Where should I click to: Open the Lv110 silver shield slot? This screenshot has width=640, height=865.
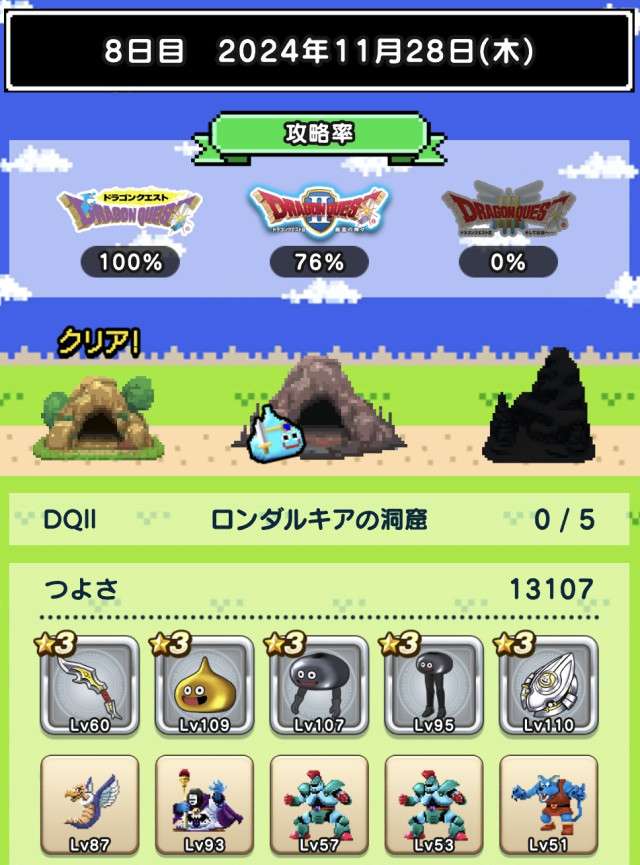point(548,686)
